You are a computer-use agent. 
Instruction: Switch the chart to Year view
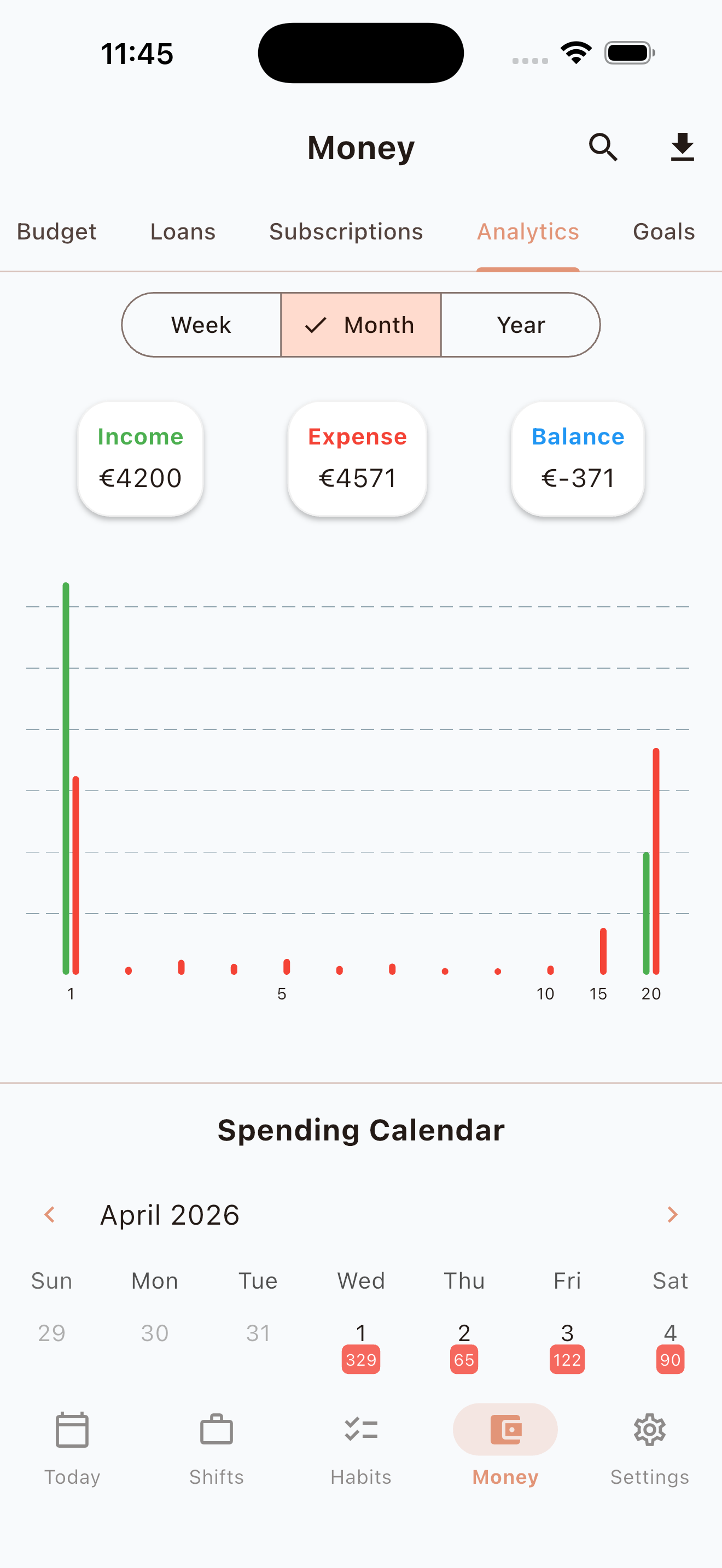click(x=521, y=324)
